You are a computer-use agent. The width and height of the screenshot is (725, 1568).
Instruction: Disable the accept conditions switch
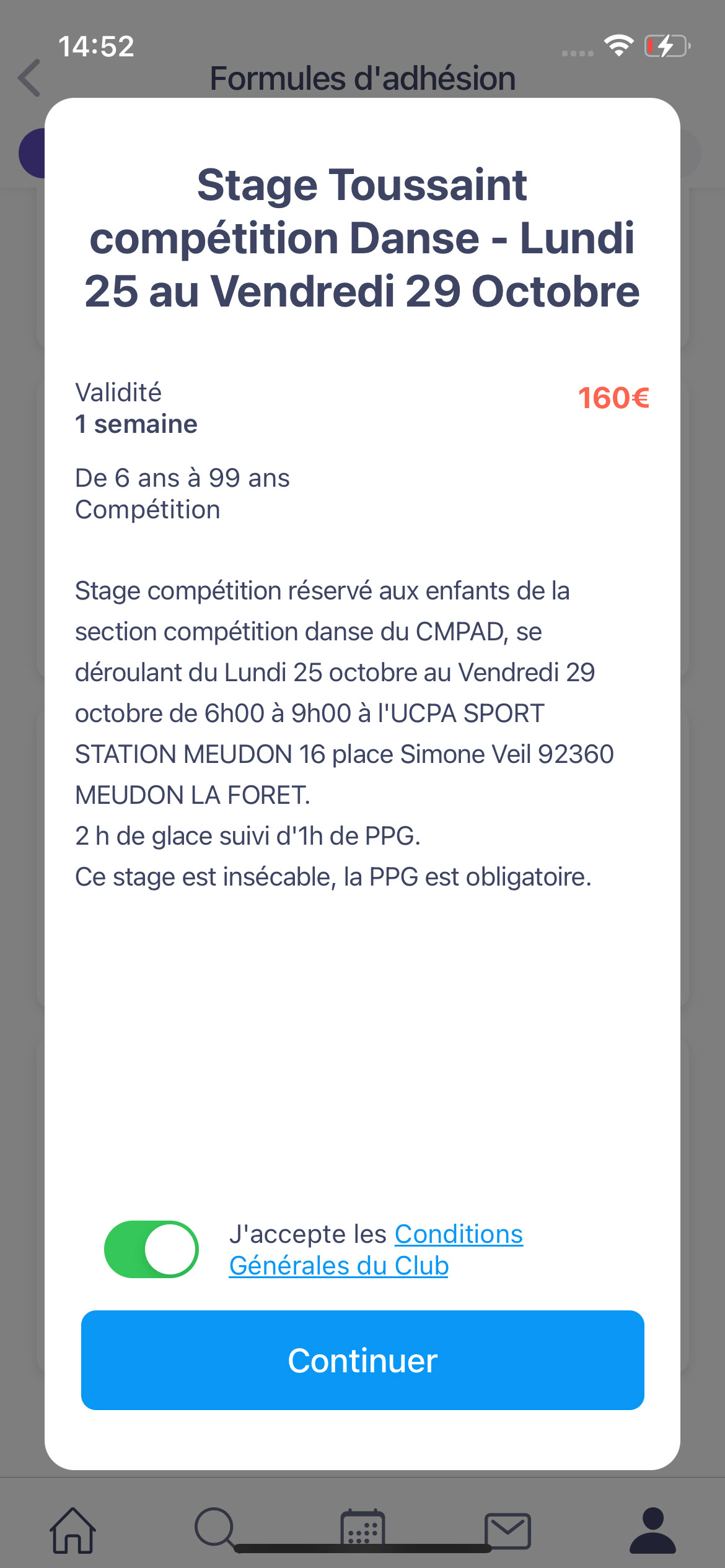(151, 1249)
